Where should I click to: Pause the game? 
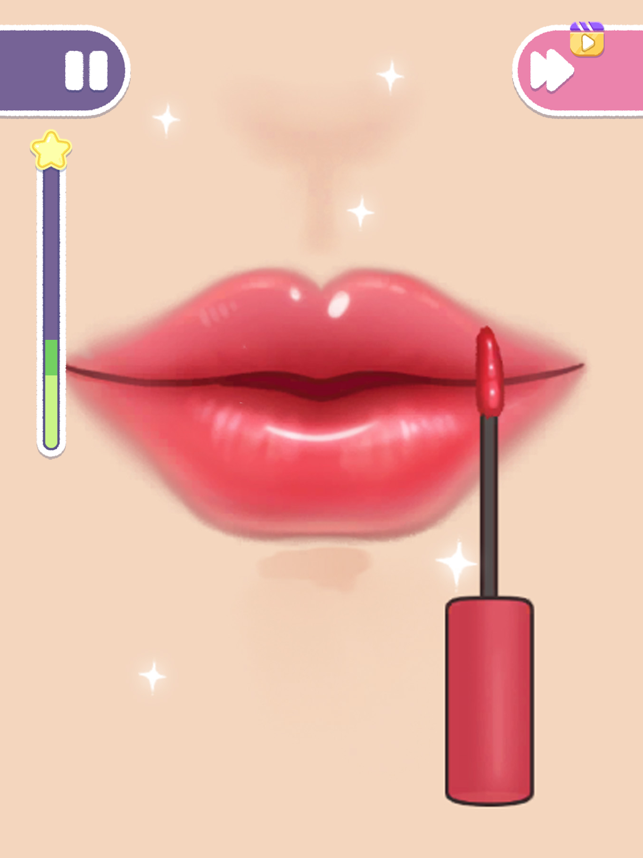click(x=84, y=71)
